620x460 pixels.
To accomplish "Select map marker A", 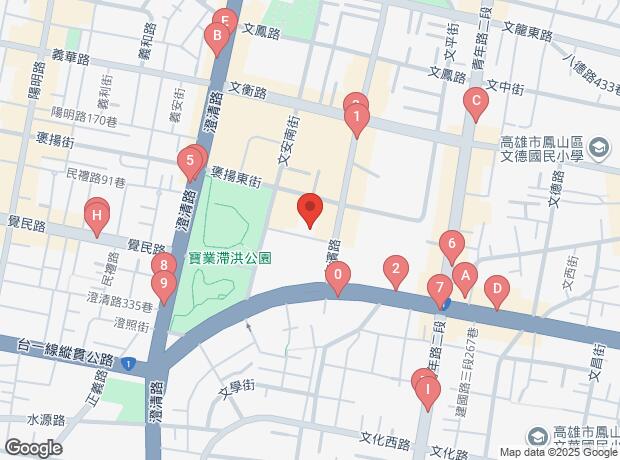I will 463,275.
